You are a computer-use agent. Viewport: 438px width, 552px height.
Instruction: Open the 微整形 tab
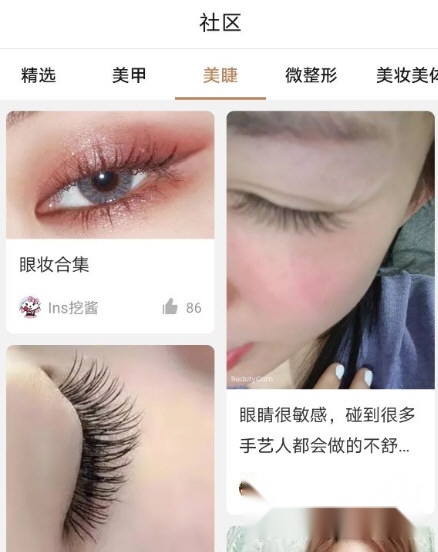(x=311, y=75)
